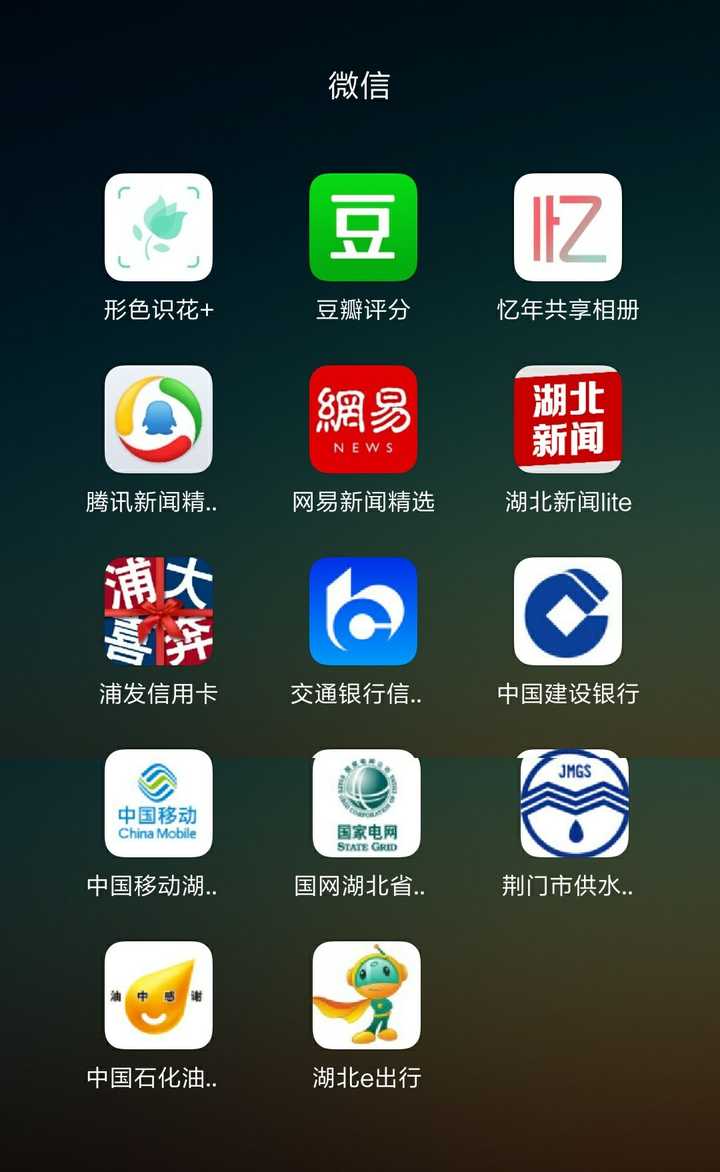The height and width of the screenshot is (1172, 720).
Task: Open 浦发信用卡
Action: pyautogui.click(x=158, y=611)
